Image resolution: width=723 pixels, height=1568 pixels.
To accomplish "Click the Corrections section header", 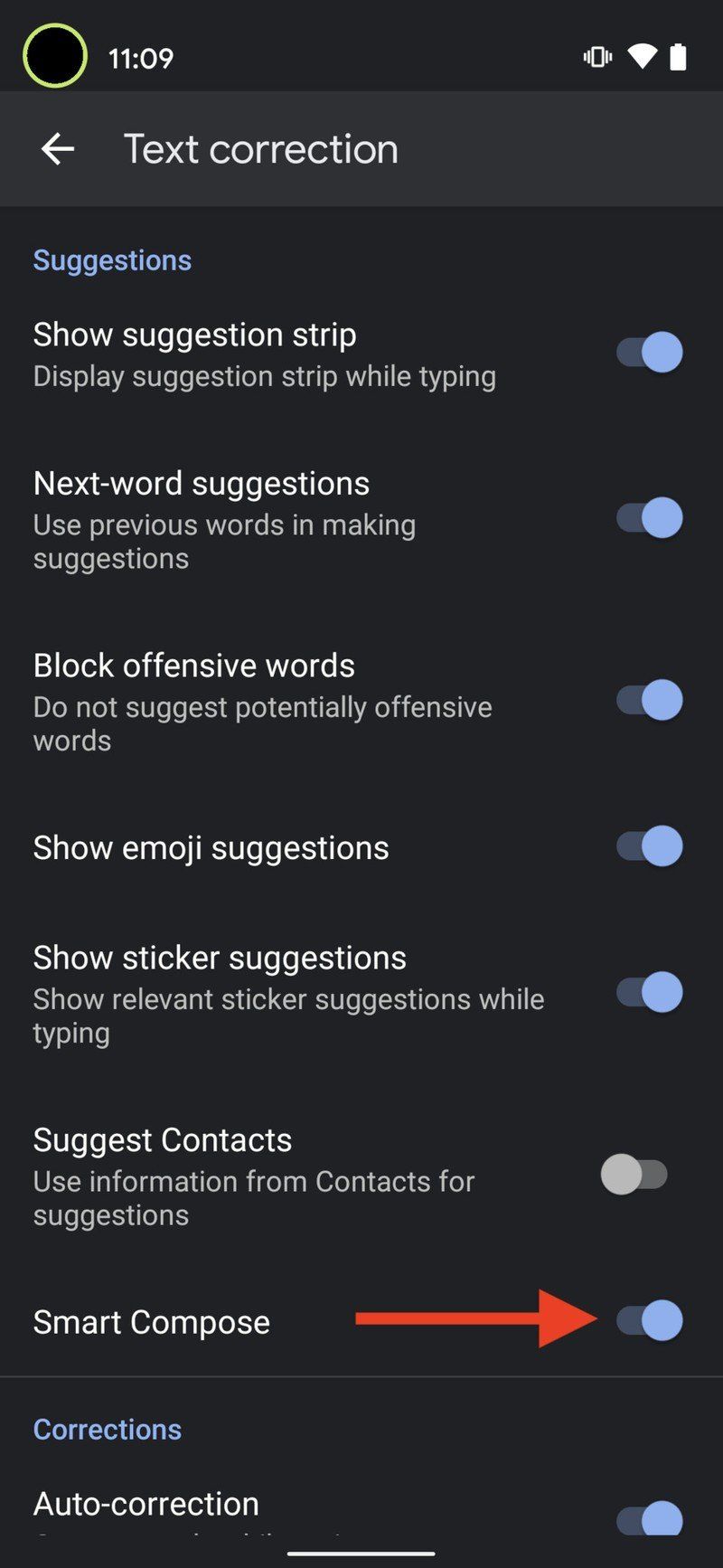I will [107, 1430].
